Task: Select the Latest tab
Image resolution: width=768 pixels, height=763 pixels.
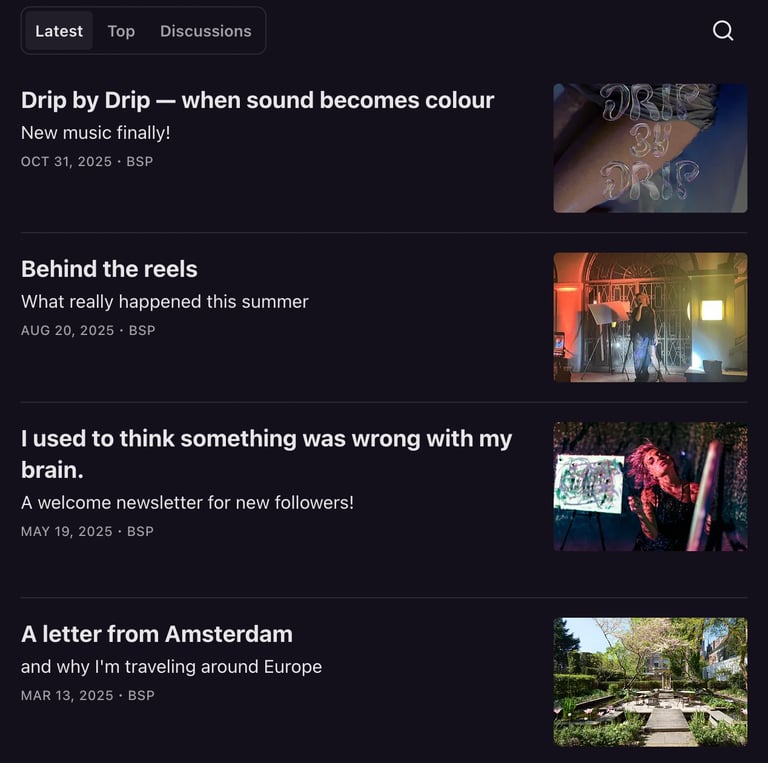Action: pos(59,31)
